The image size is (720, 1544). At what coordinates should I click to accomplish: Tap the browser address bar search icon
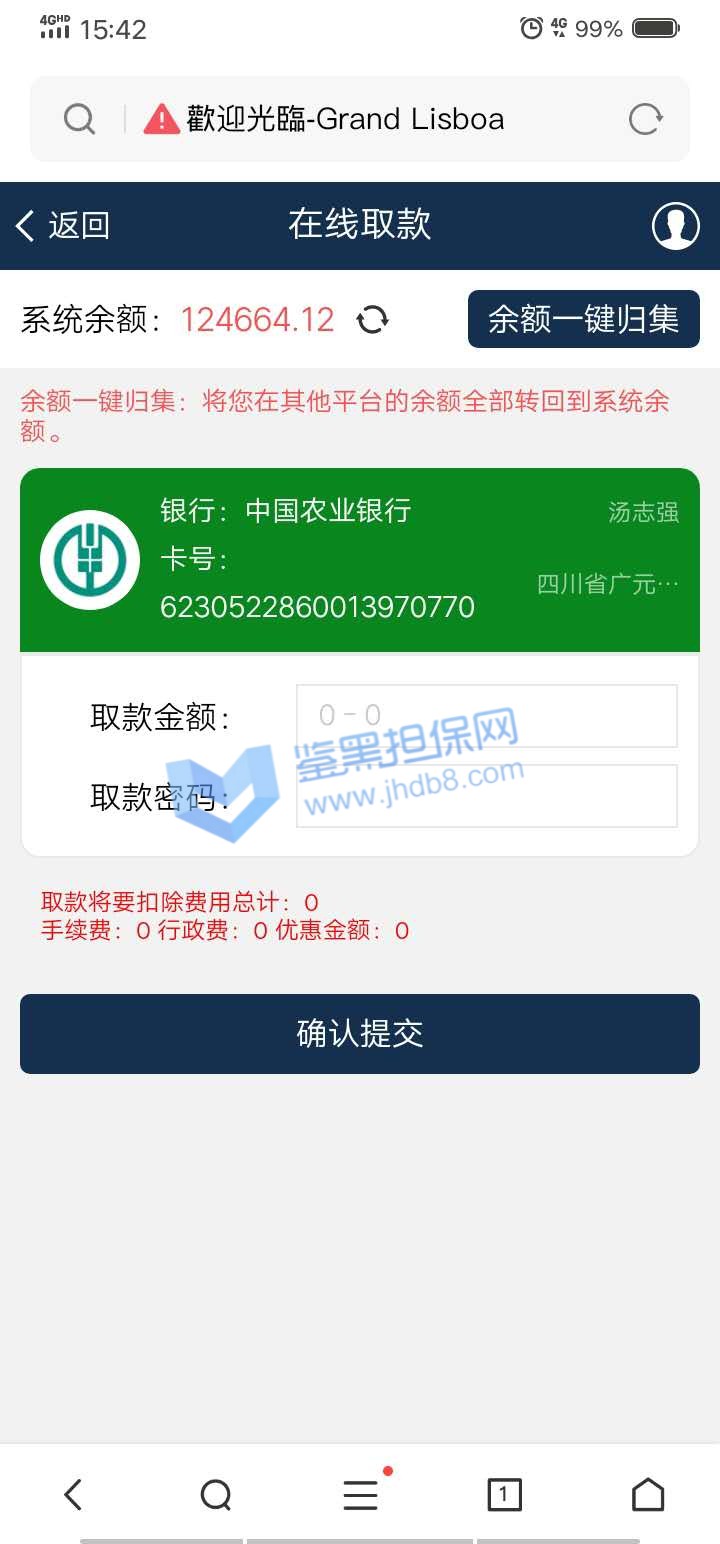79,119
